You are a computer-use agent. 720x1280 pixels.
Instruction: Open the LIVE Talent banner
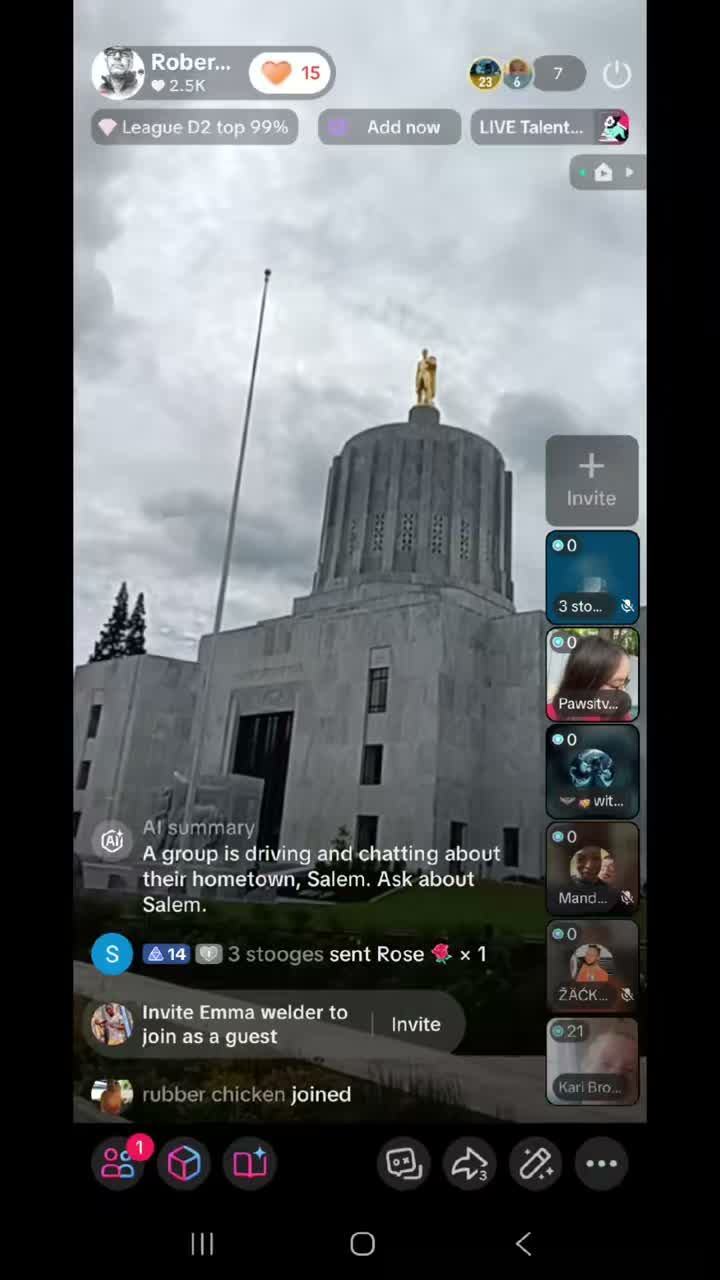pyautogui.click(x=550, y=127)
